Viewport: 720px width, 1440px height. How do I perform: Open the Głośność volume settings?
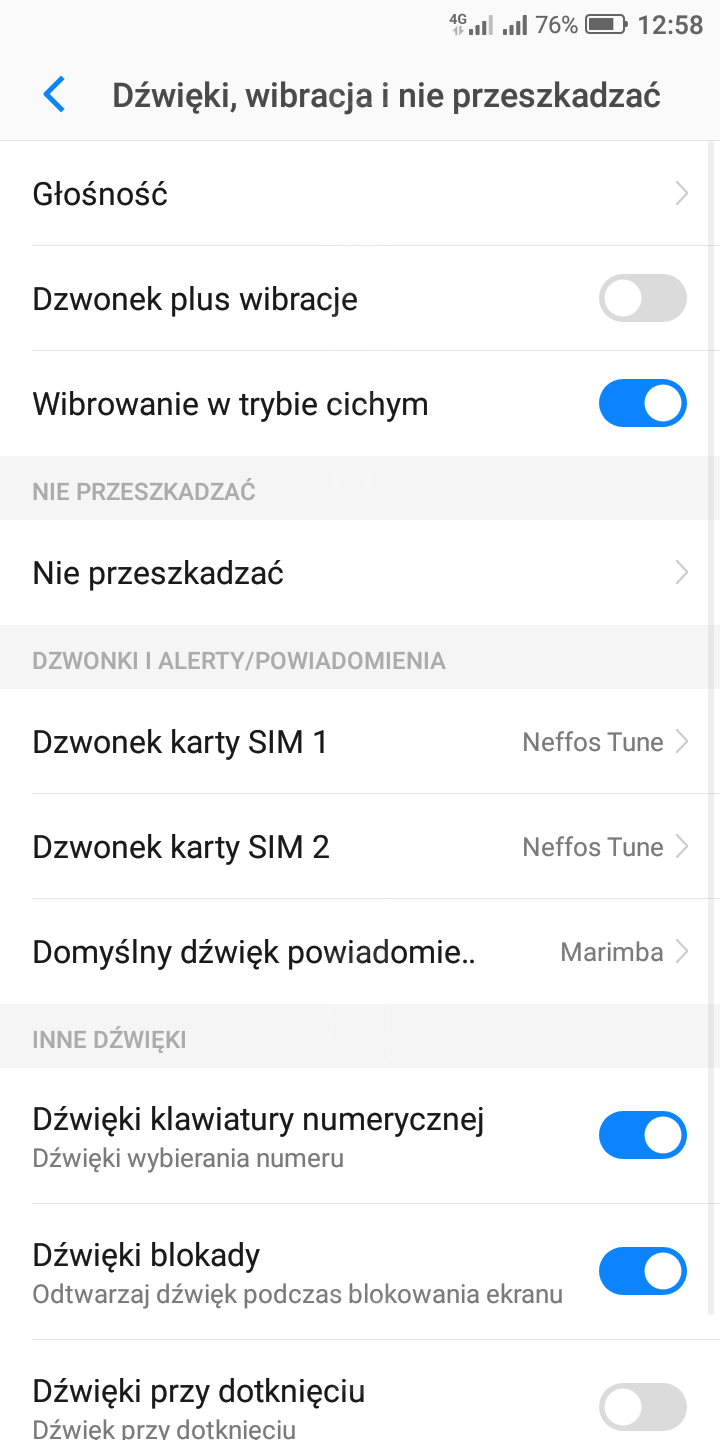pyautogui.click(x=360, y=194)
